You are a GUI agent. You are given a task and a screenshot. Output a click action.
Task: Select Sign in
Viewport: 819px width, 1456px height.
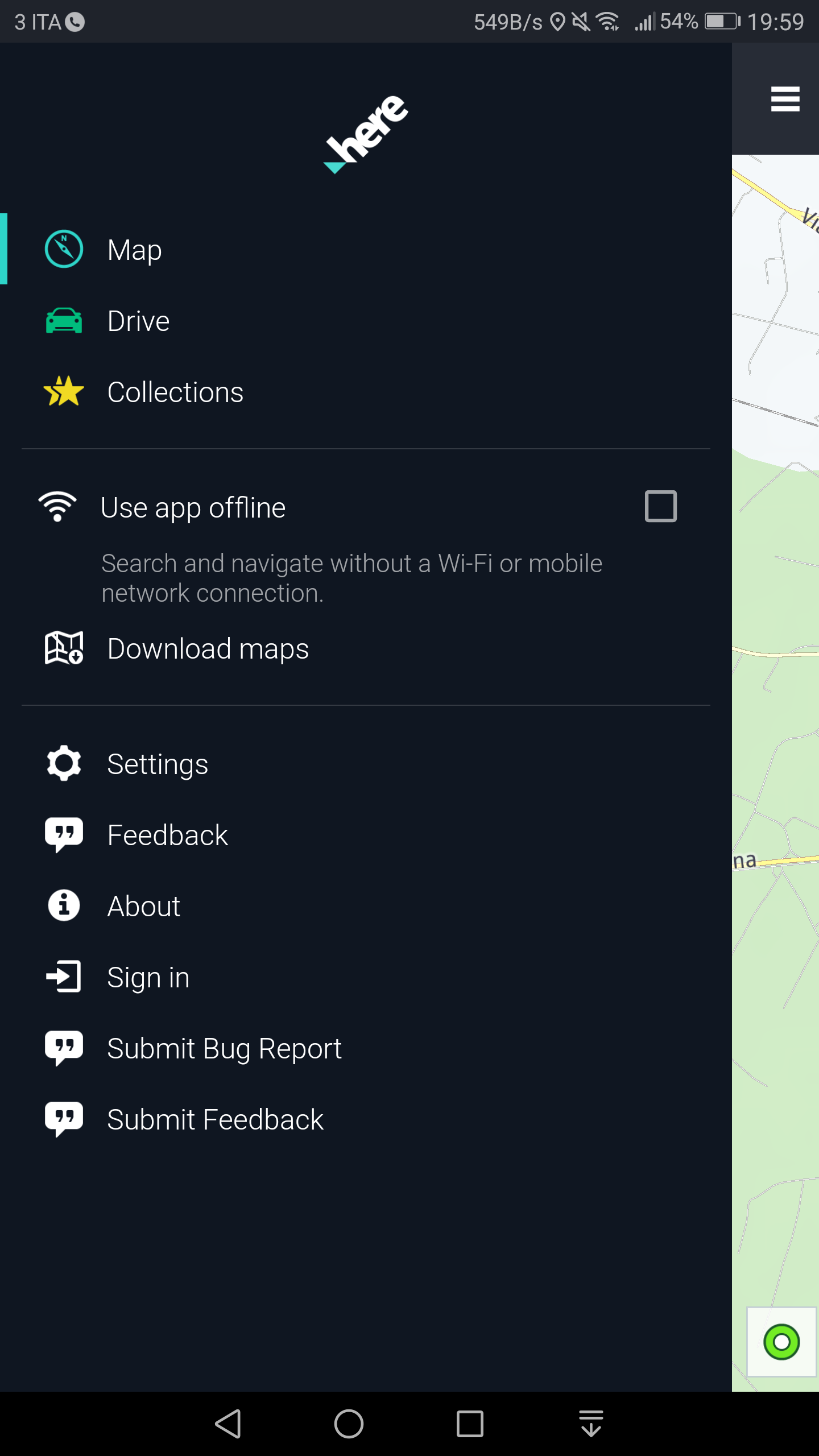tap(366, 977)
